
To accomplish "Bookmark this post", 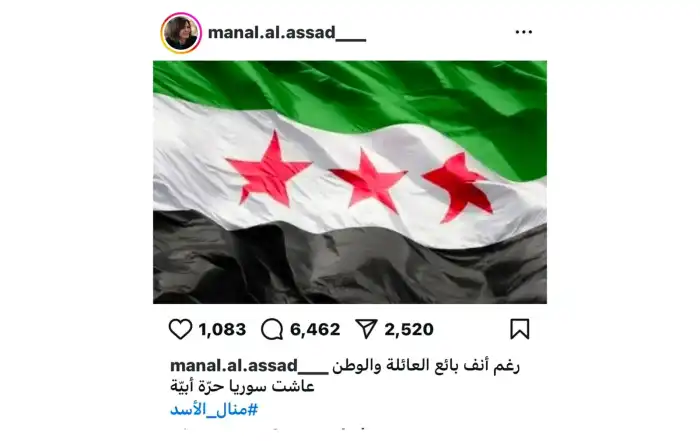I will pos(520,329).
